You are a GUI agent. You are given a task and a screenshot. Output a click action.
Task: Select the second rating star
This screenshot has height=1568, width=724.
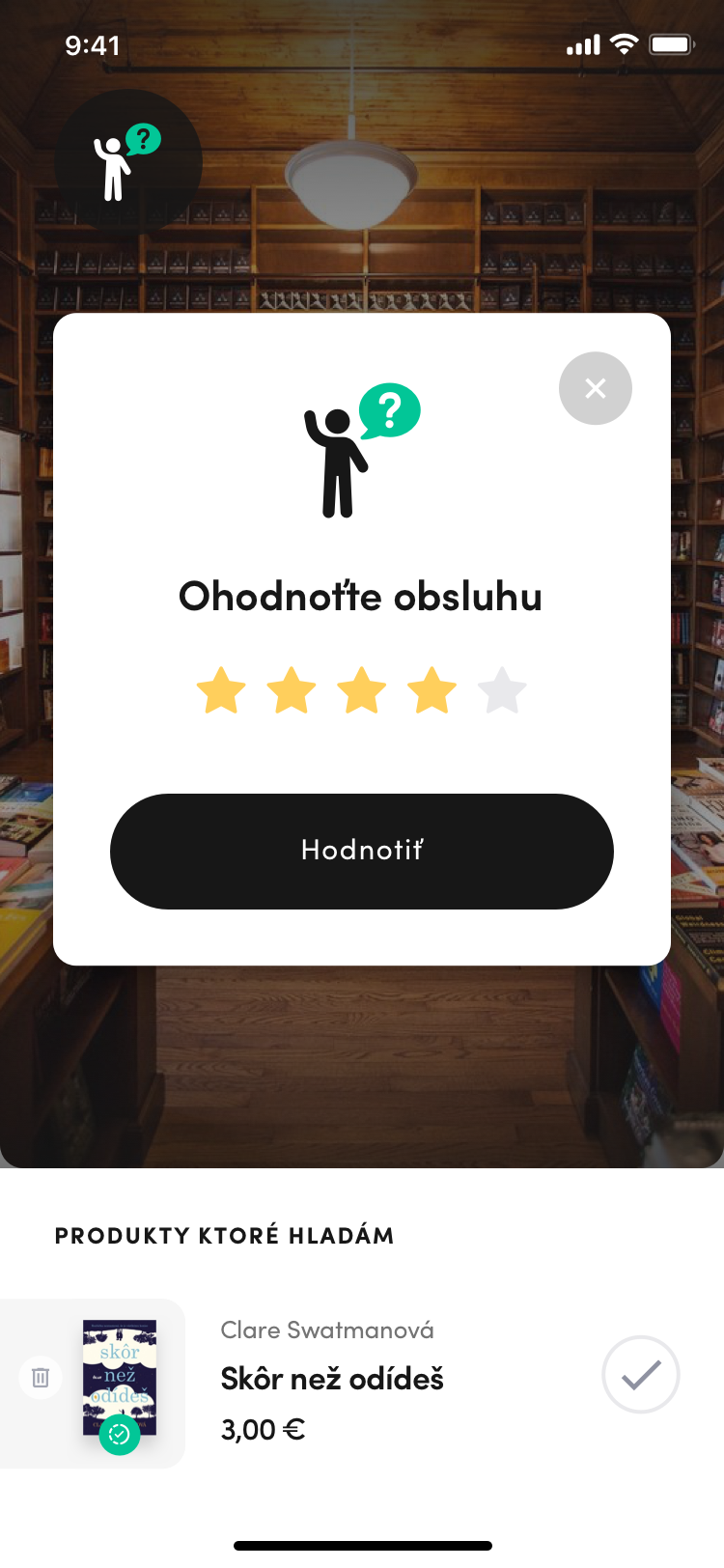click(292, 691)
